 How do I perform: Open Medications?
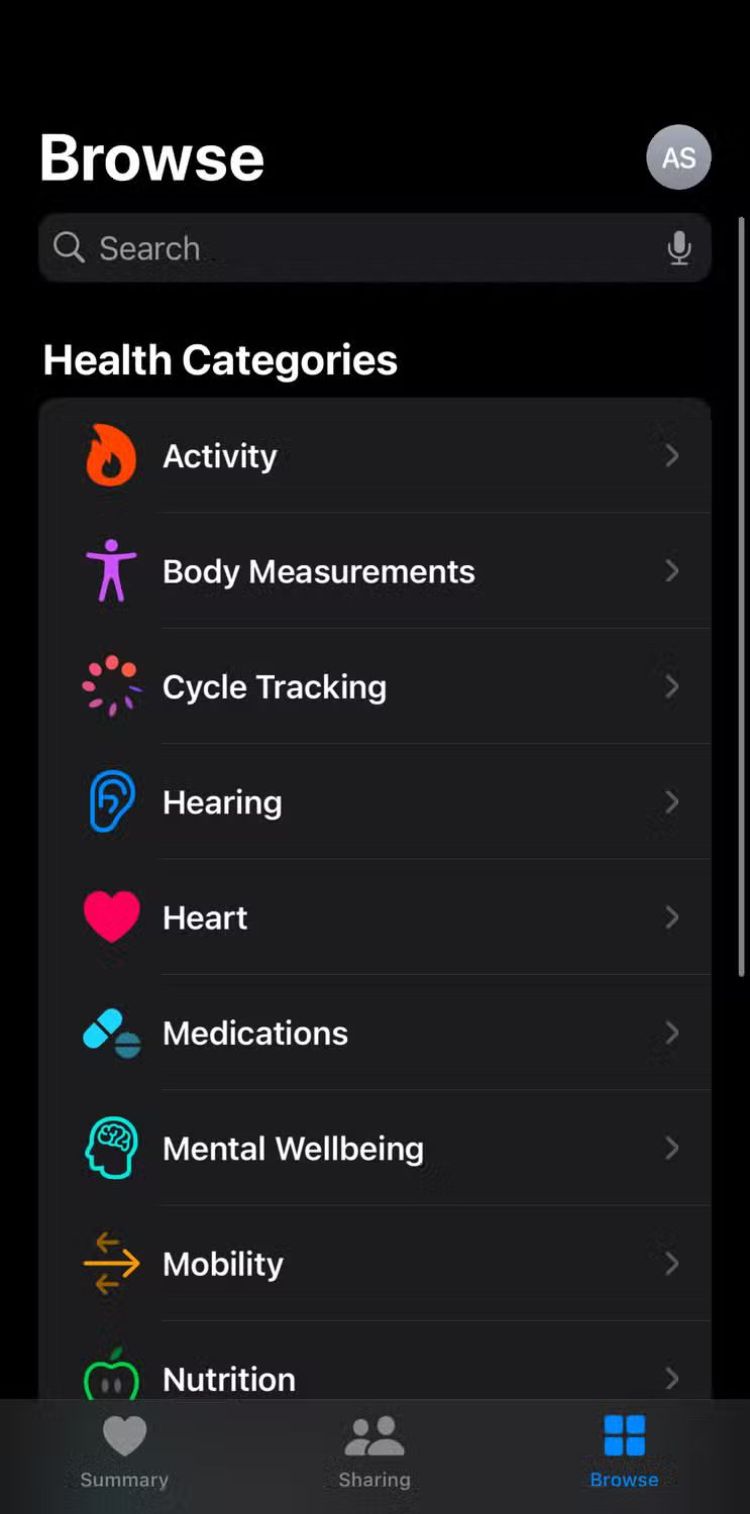coord(375,1033)
